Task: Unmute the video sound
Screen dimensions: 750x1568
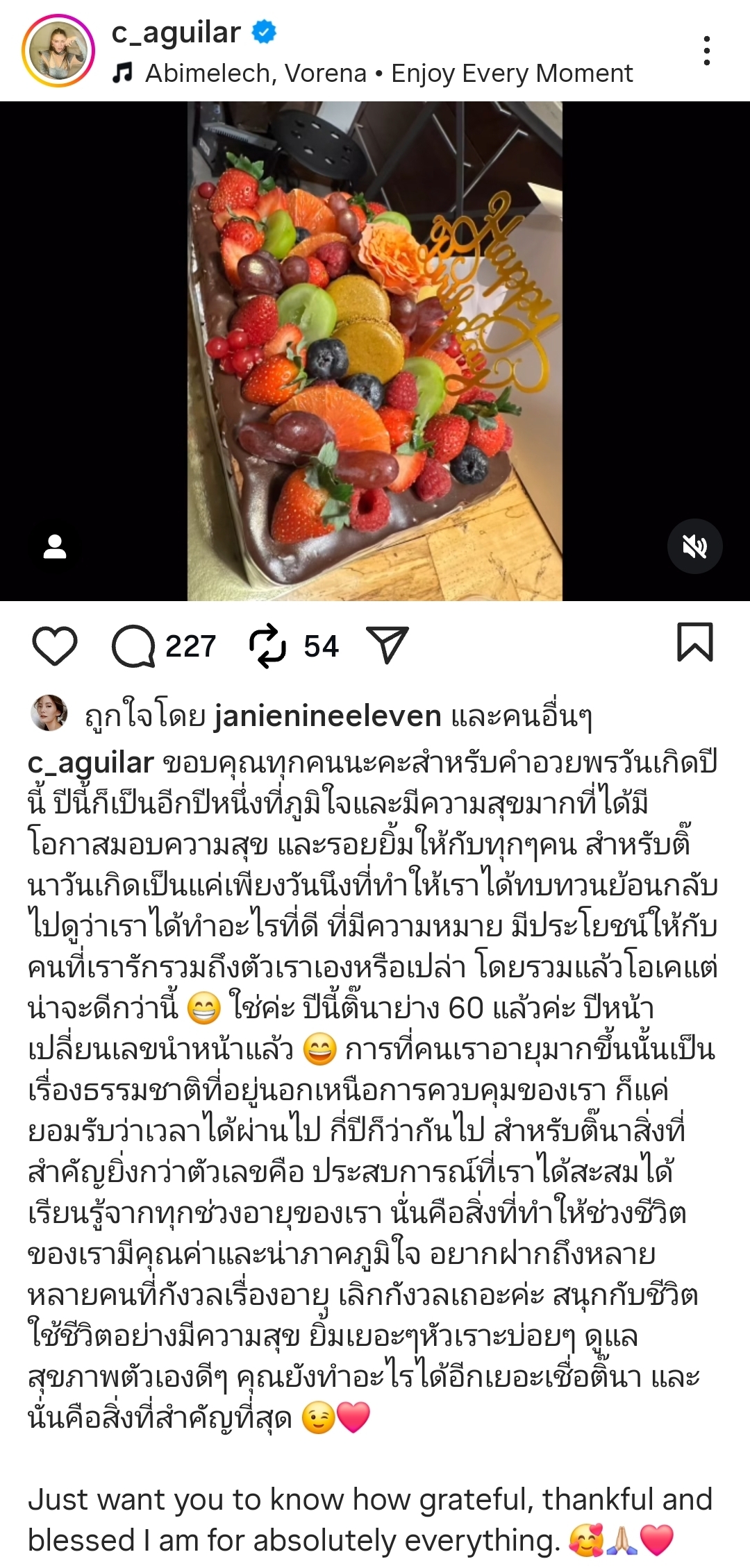Action: pos(694,546)
